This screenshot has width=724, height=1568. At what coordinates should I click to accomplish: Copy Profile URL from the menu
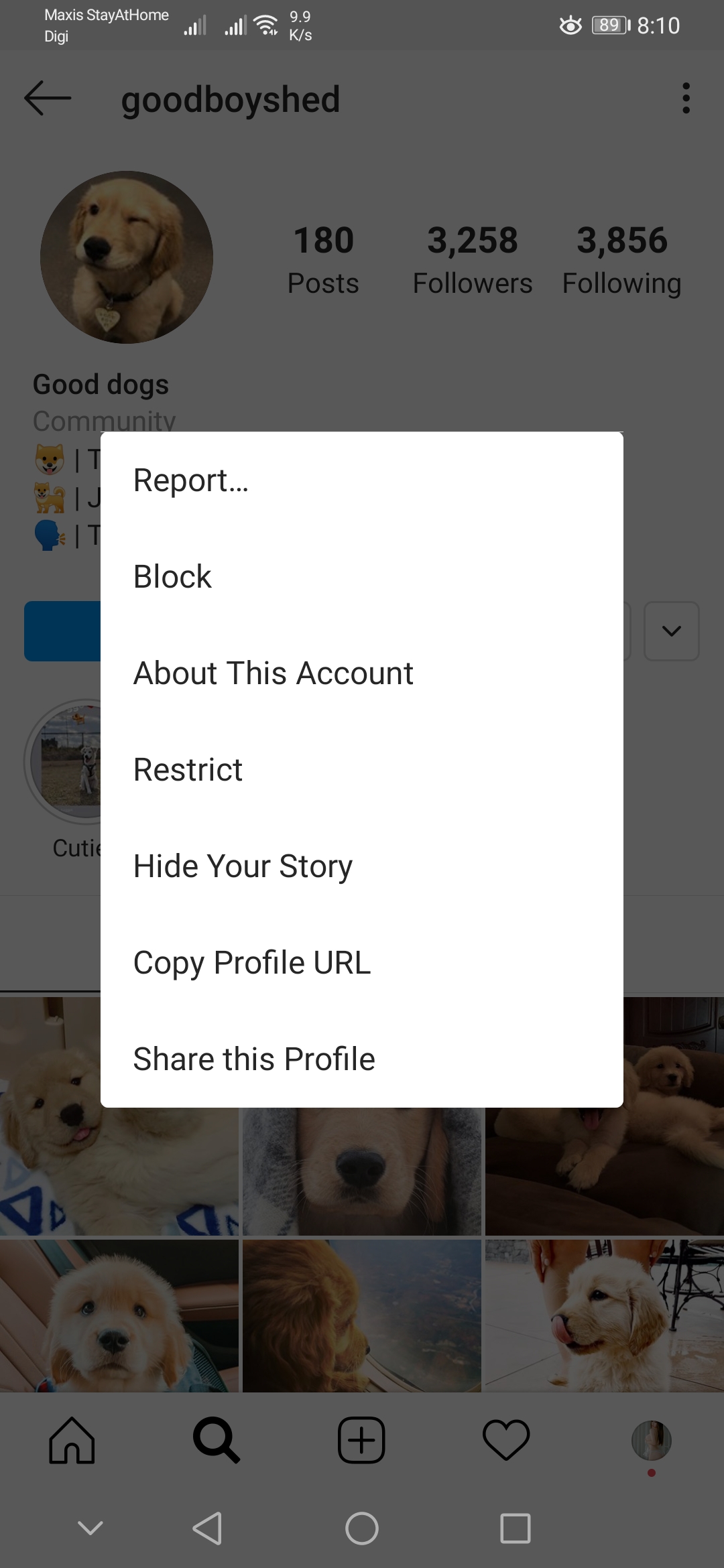tap(362, 963)
